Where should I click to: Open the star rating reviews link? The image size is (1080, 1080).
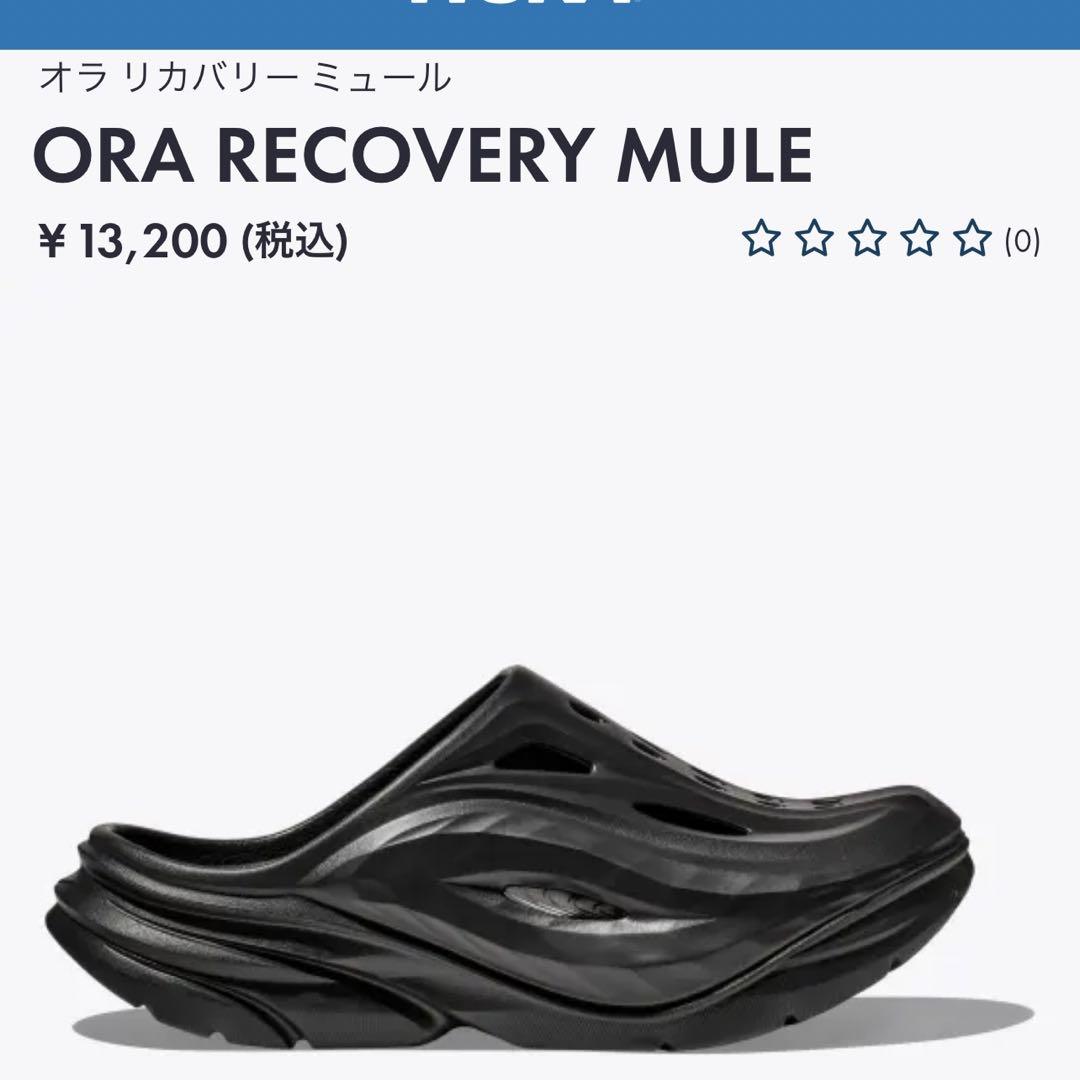pyautogui.click(x=889, y=241)
